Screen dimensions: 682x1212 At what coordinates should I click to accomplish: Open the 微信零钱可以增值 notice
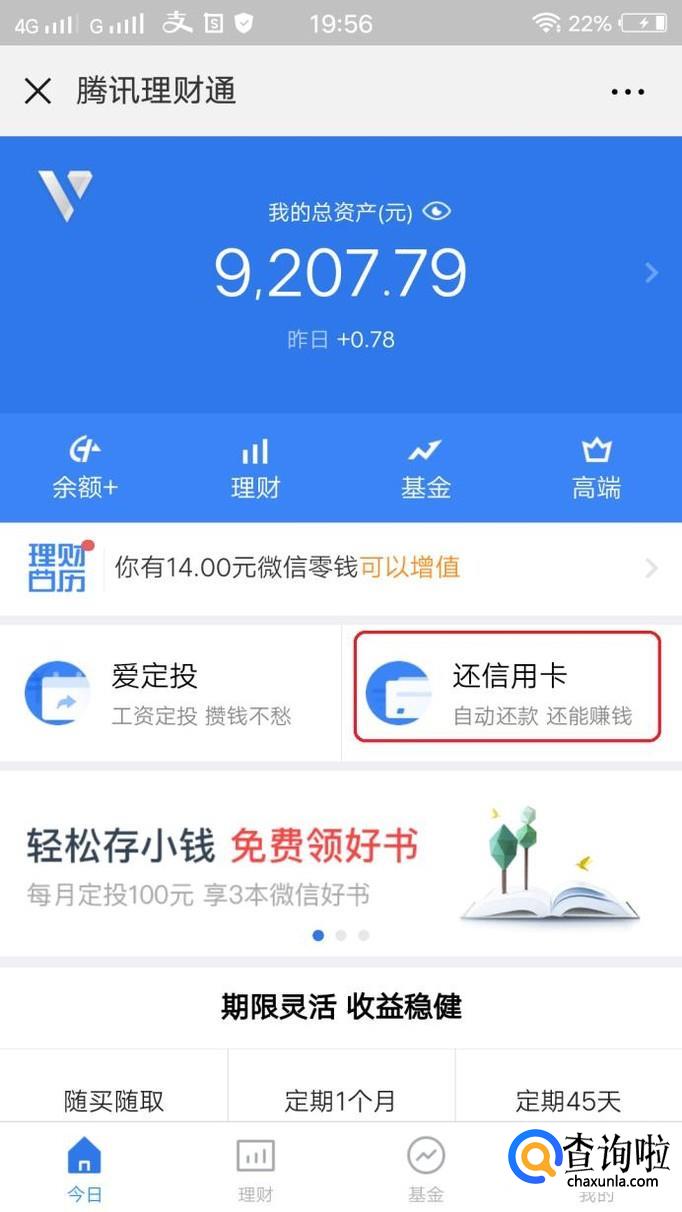coord(340,568)
